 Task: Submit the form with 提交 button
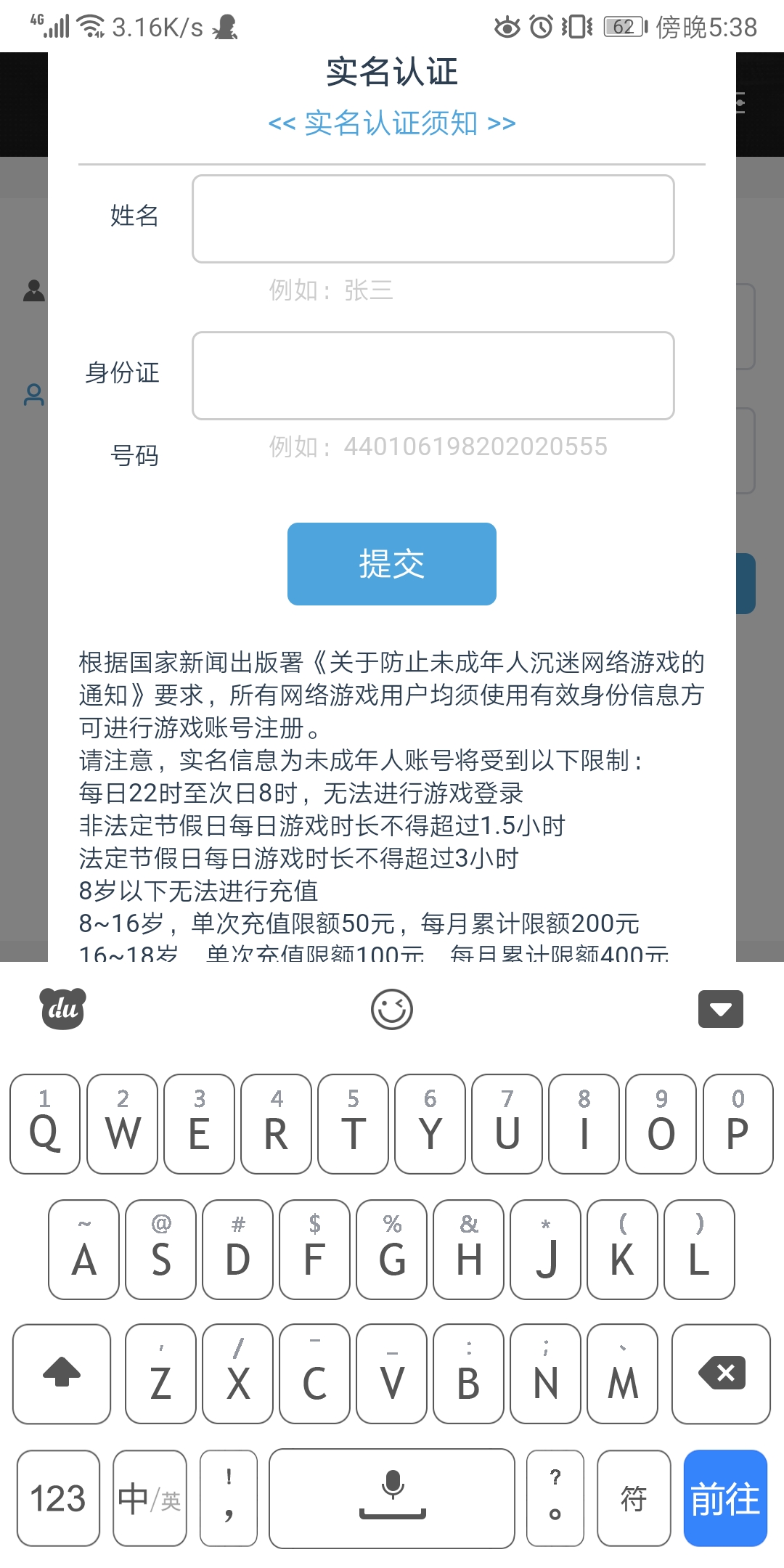coord(392,564)
